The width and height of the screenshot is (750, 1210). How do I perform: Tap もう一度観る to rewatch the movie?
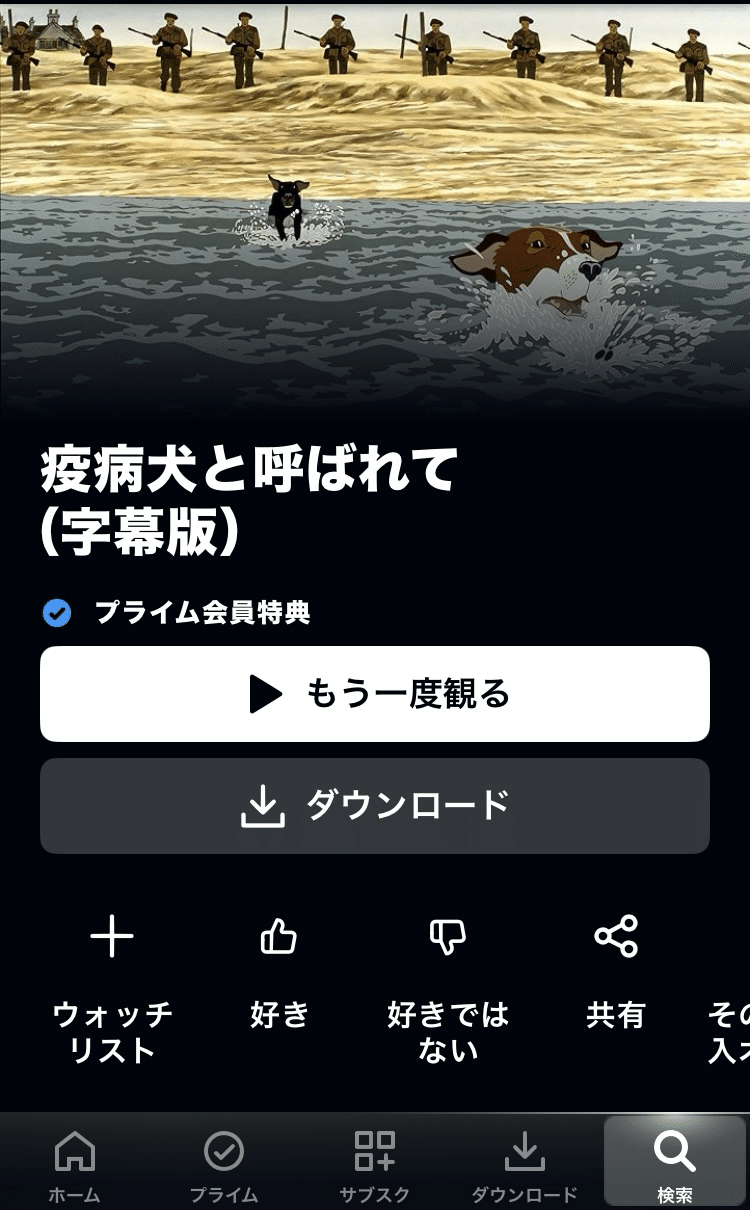click(375, 694)
